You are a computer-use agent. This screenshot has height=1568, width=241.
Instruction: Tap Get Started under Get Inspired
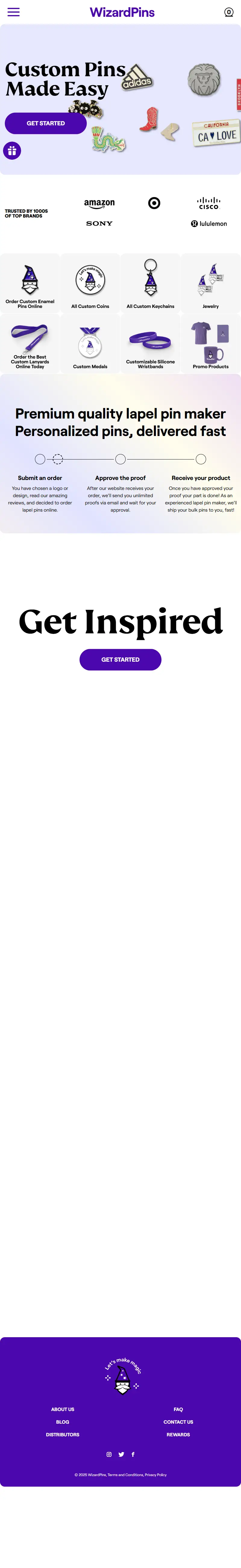tap(120, 659)
